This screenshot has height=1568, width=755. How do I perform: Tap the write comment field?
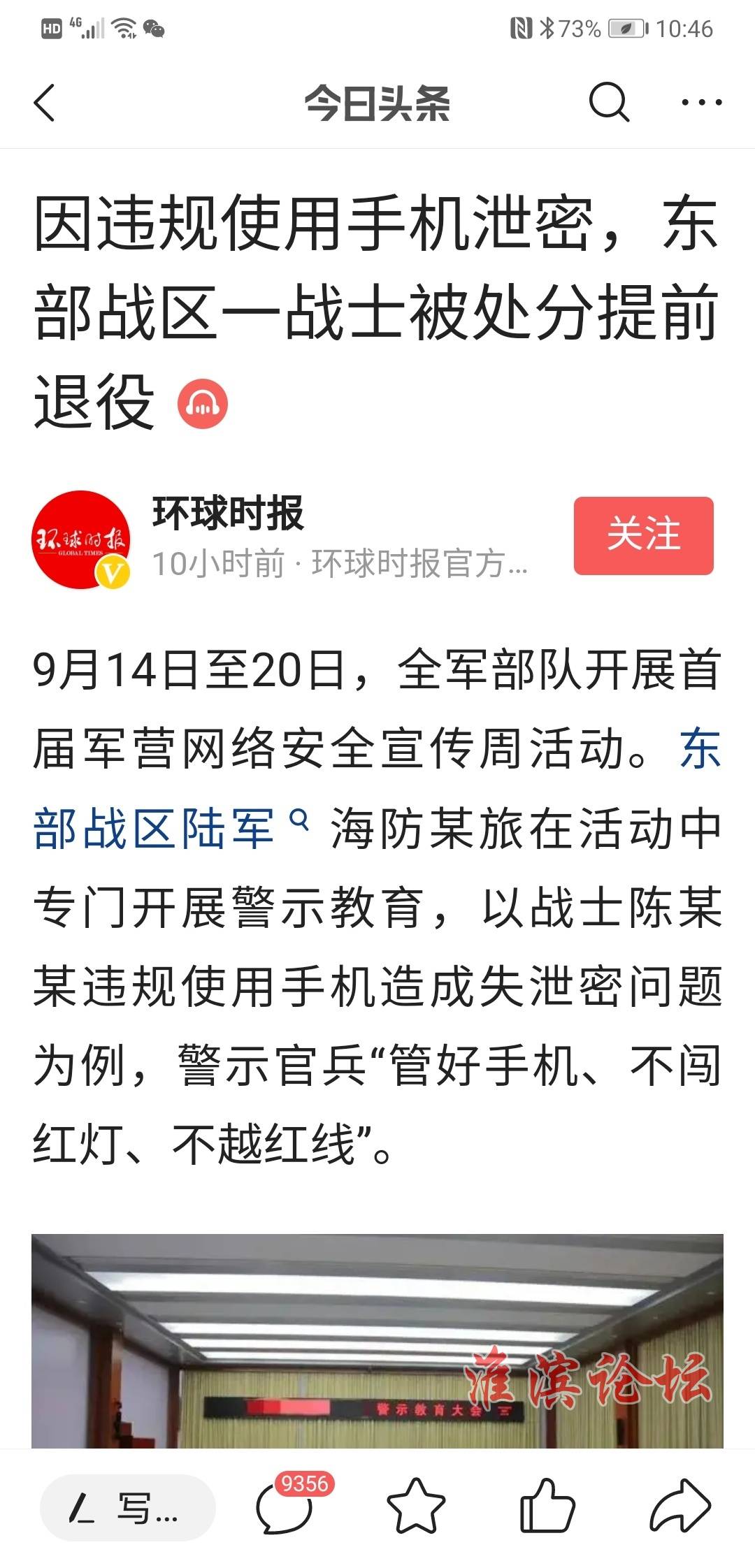tap(127, 1508)
